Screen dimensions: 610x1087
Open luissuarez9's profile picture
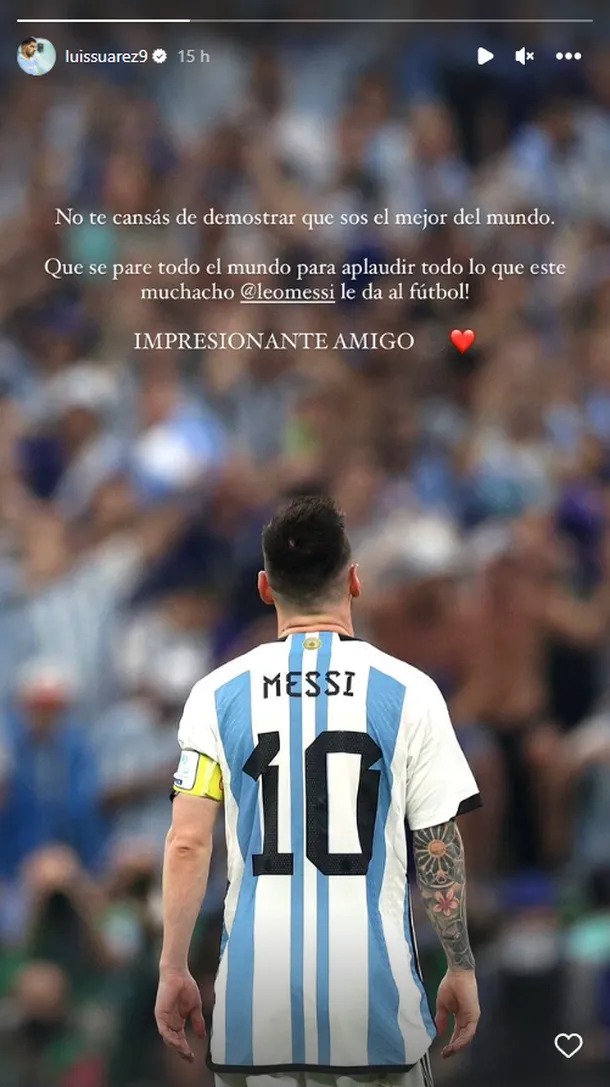click(x=36, y=56)
